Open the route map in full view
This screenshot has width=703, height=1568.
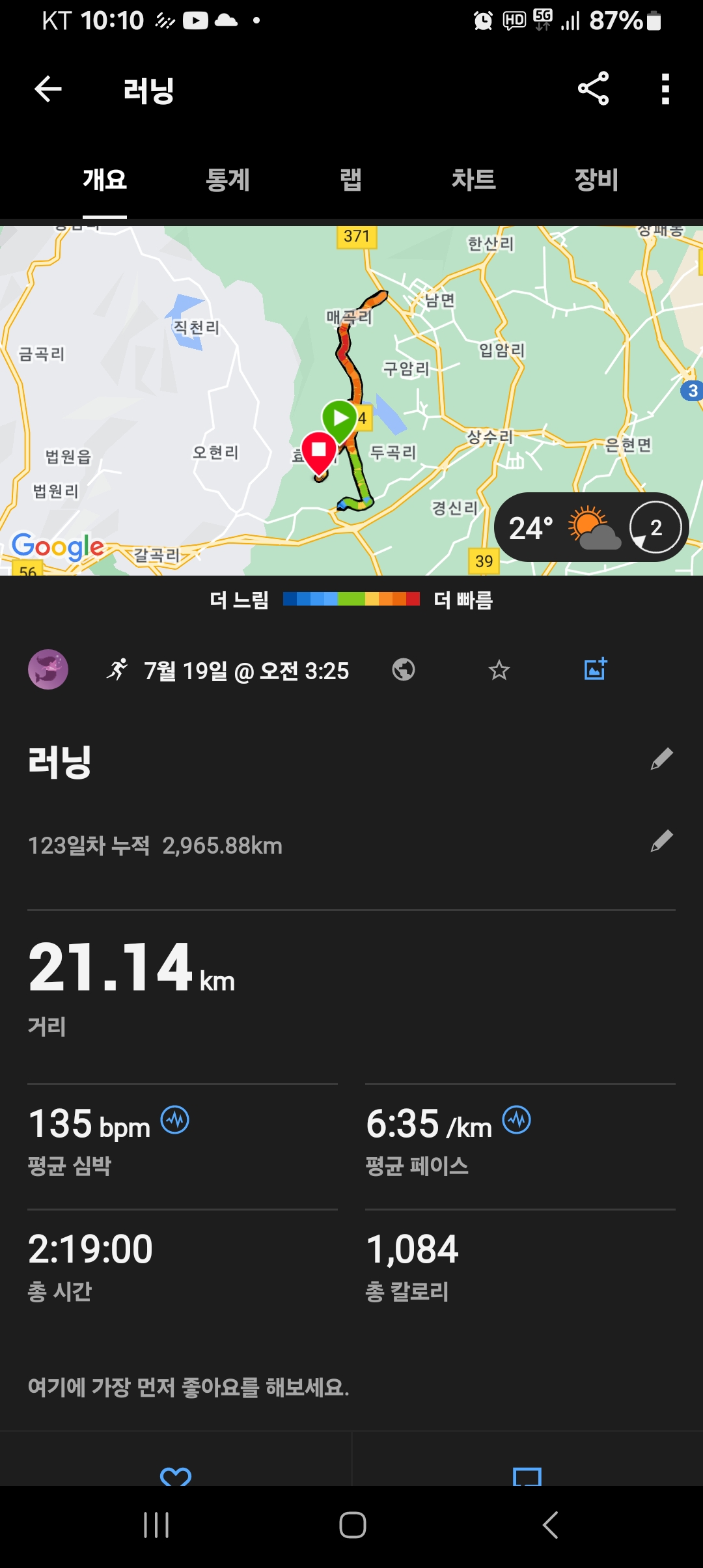(x=351, y=400)
